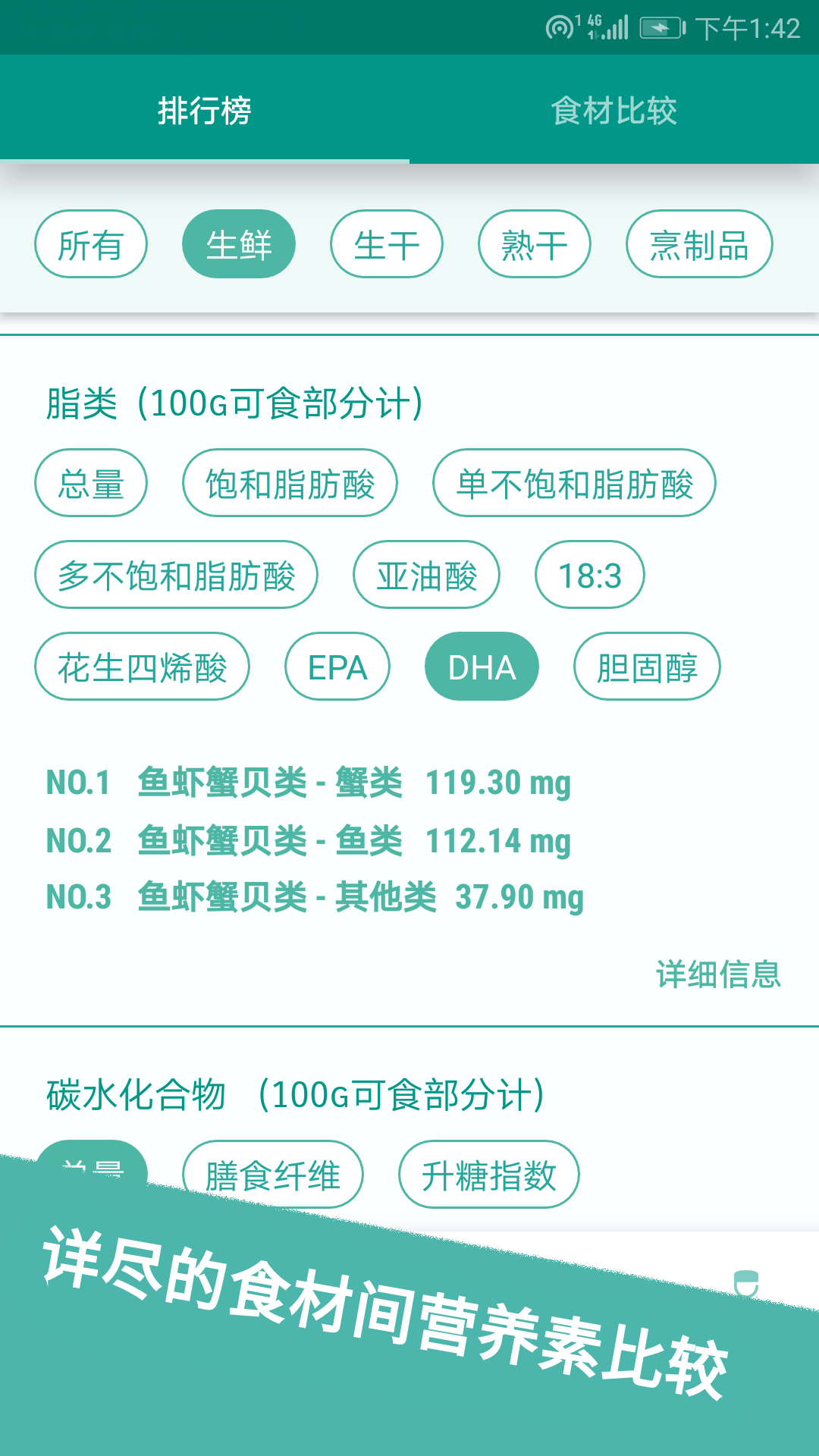Open 详细信息 for the fat ranking
Screen dimensions: 819x1456
tap(717, 974)
